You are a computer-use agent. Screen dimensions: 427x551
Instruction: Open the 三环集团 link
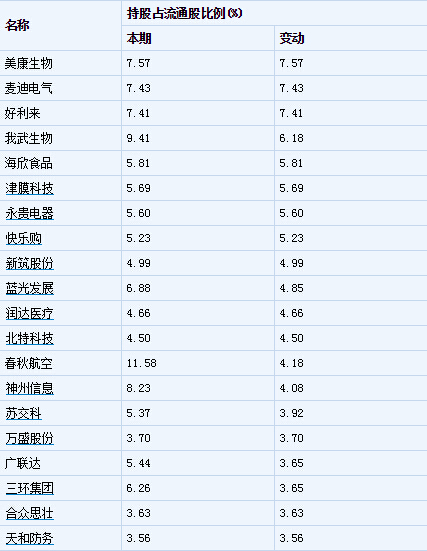(x=30, y=488)
